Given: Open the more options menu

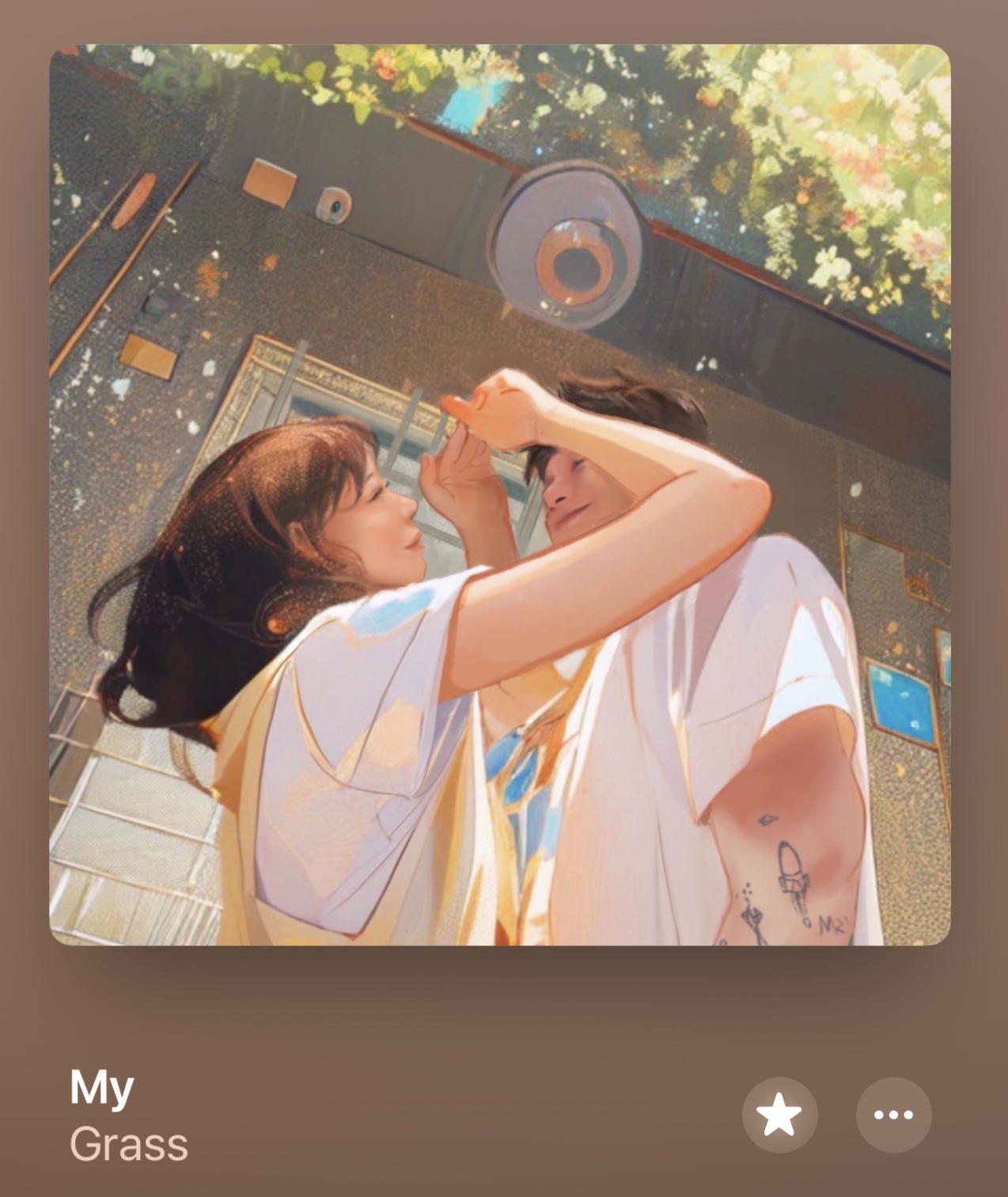Looking at the screenshot, I should click(893, 1114).
